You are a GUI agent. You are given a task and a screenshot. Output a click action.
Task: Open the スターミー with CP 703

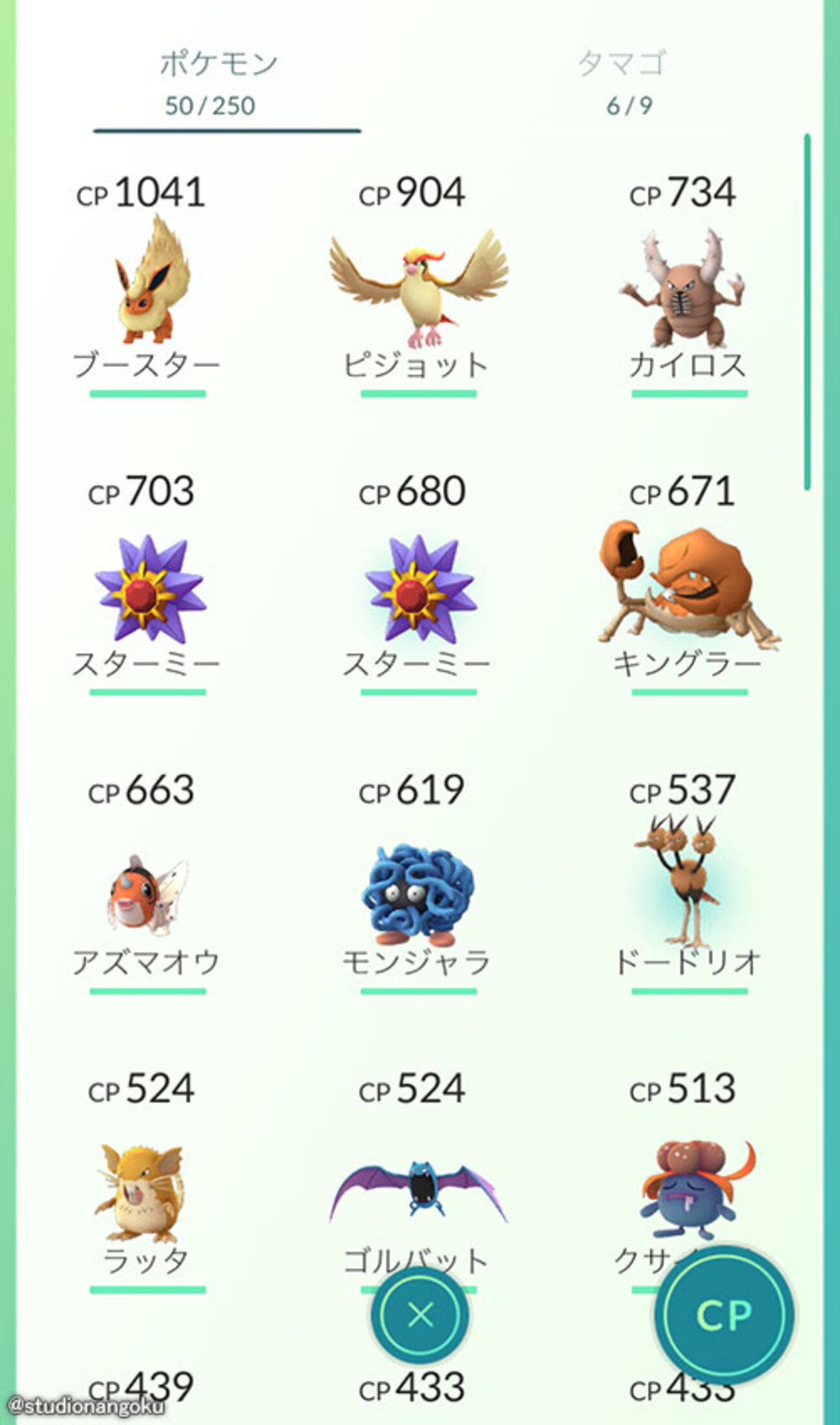pyautogui.click(x=148, y=588)
